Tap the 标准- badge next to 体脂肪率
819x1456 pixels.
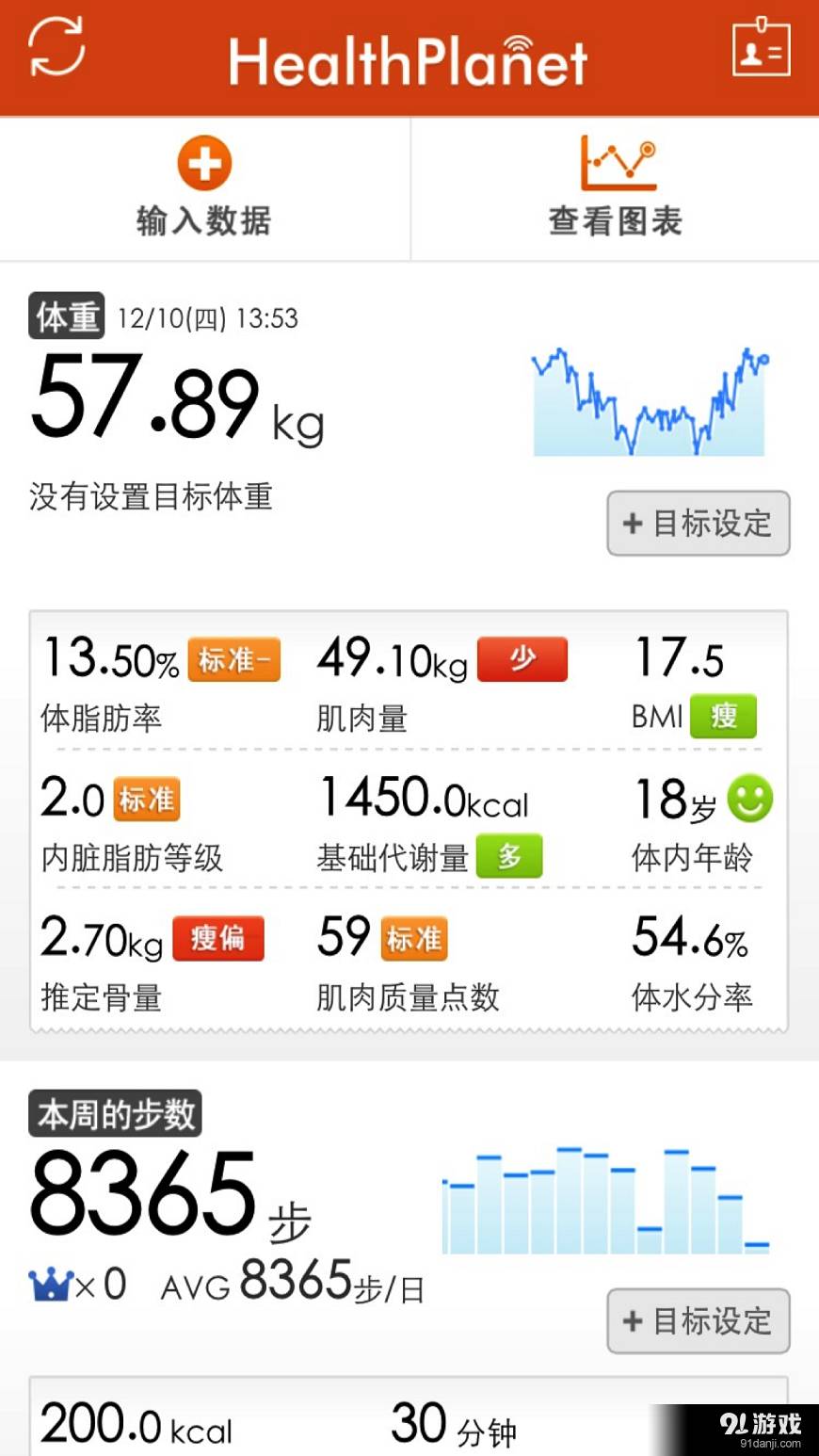[x=233, y=660]
